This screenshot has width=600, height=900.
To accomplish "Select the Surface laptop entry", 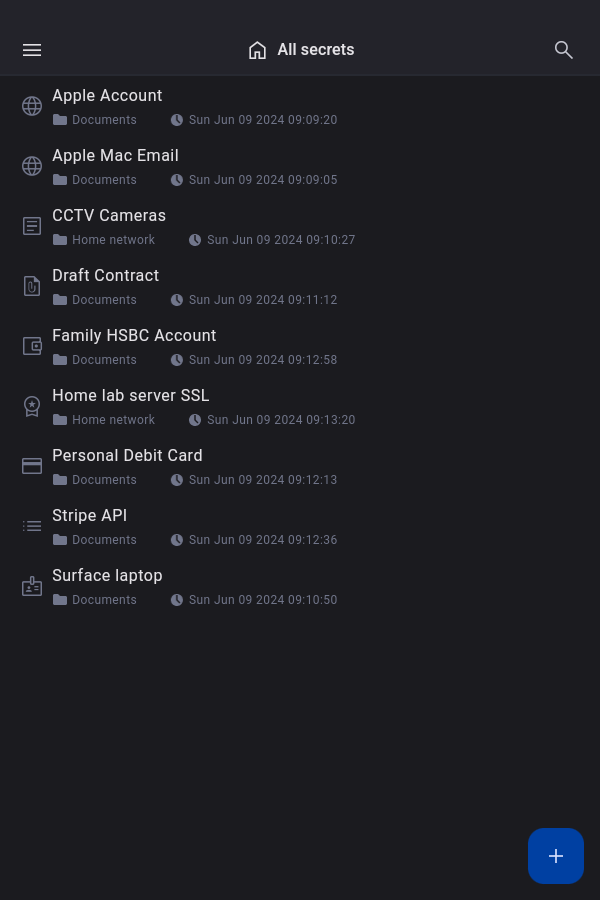I will 107,576.
